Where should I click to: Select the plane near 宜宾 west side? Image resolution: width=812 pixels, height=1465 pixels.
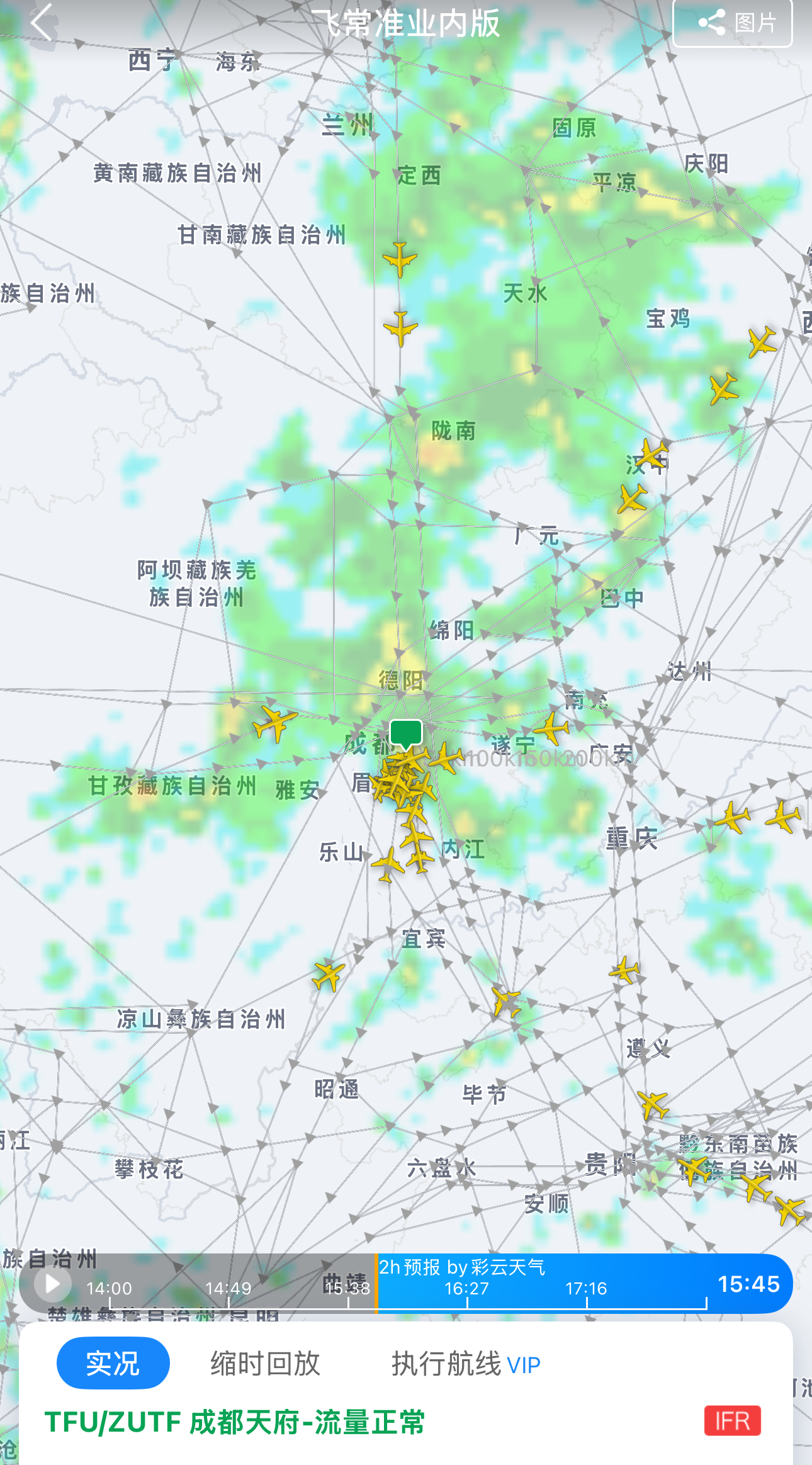pos(328,976)
